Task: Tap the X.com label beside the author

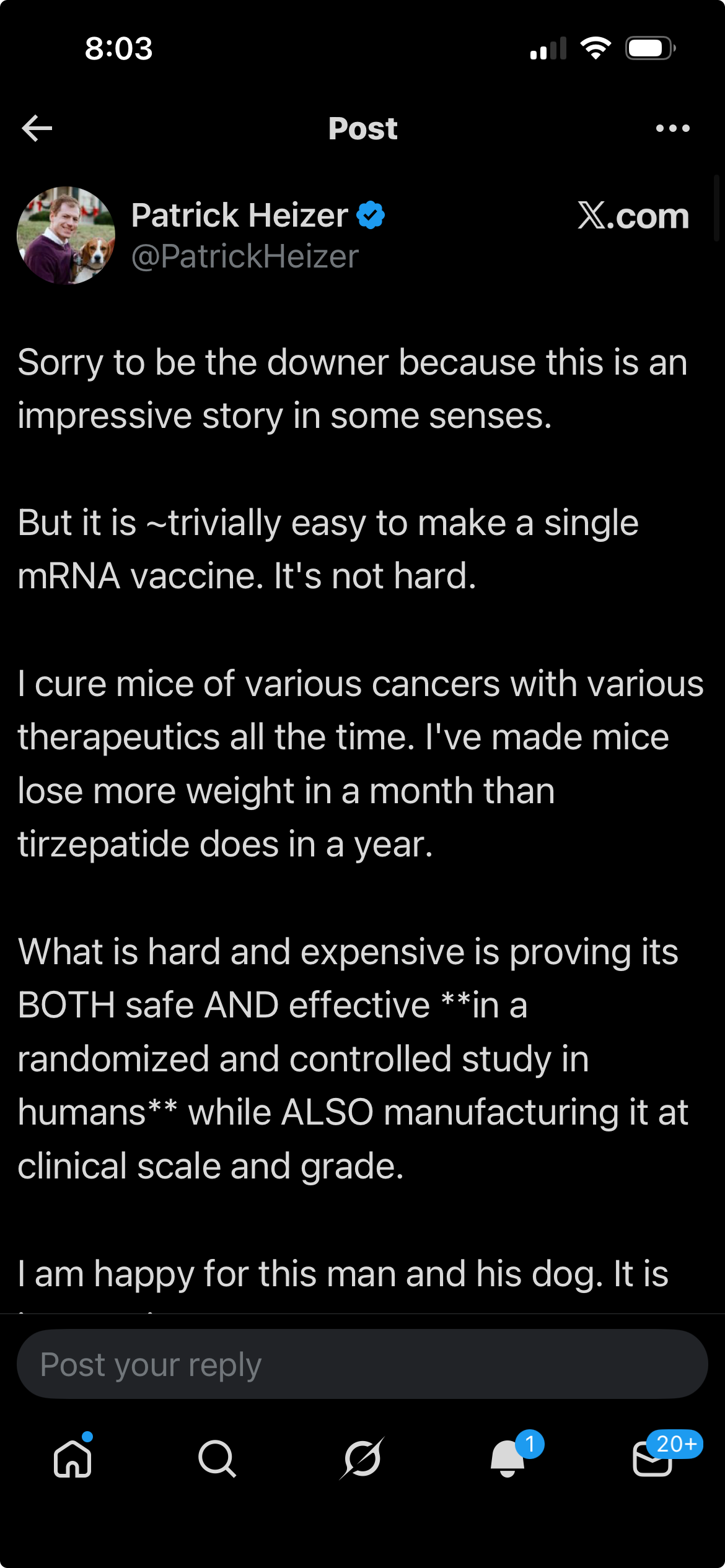Action: (633, 216)
